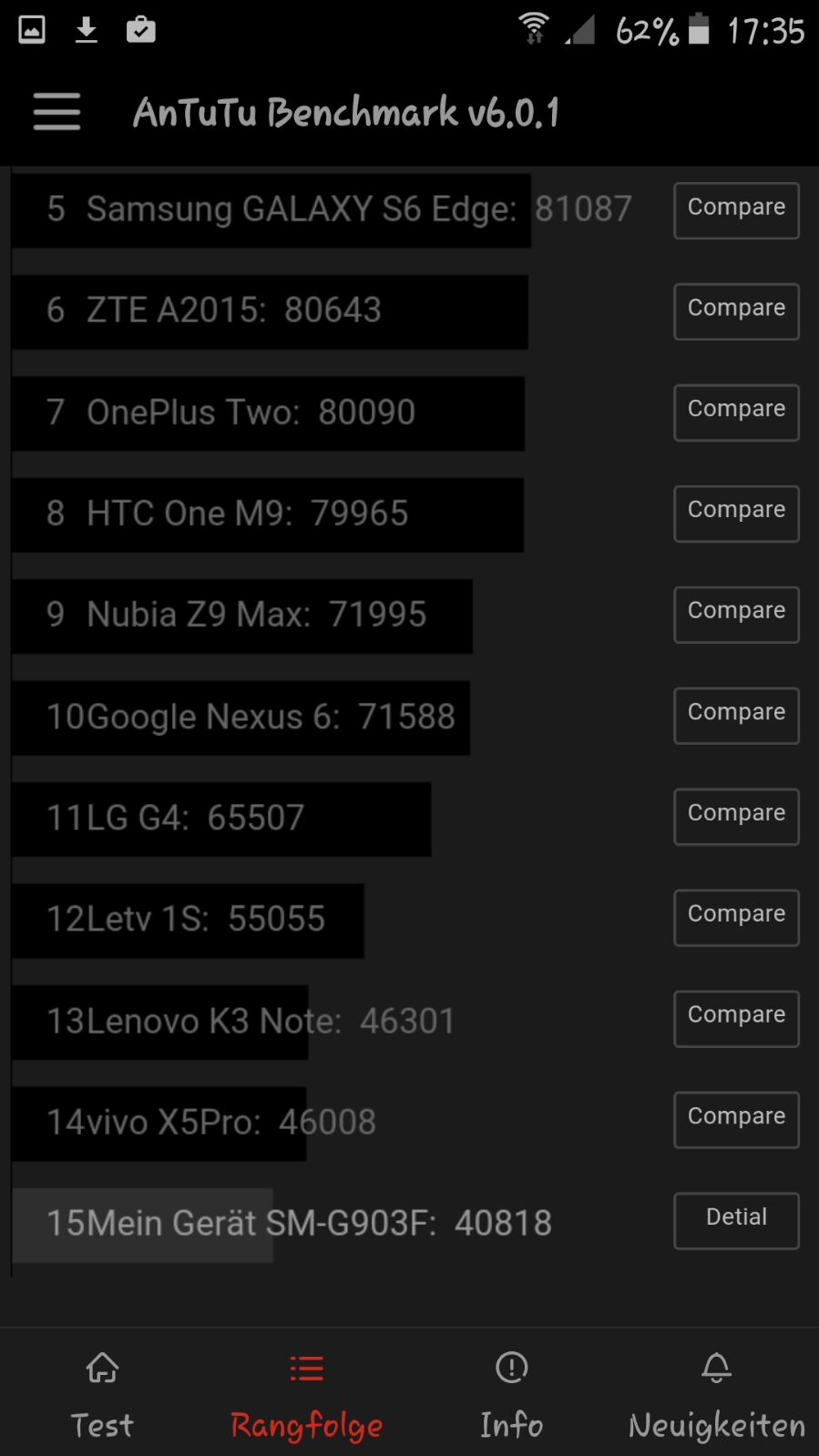Compare with Letv 1S
The height and width of the screenshot is (1456, 819).
(x=736, y=918)
